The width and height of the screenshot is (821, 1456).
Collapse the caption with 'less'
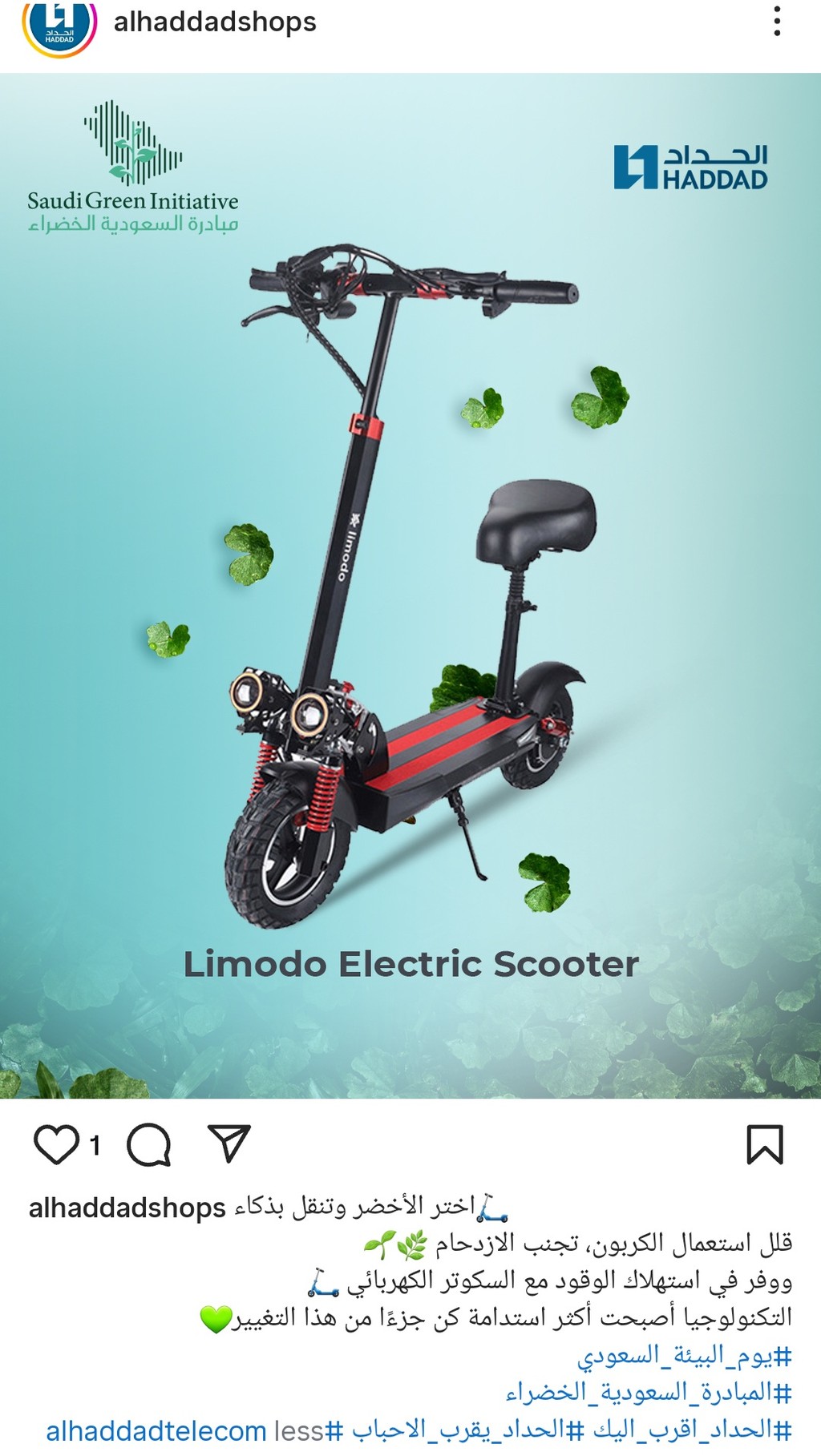coord(298,1431)
